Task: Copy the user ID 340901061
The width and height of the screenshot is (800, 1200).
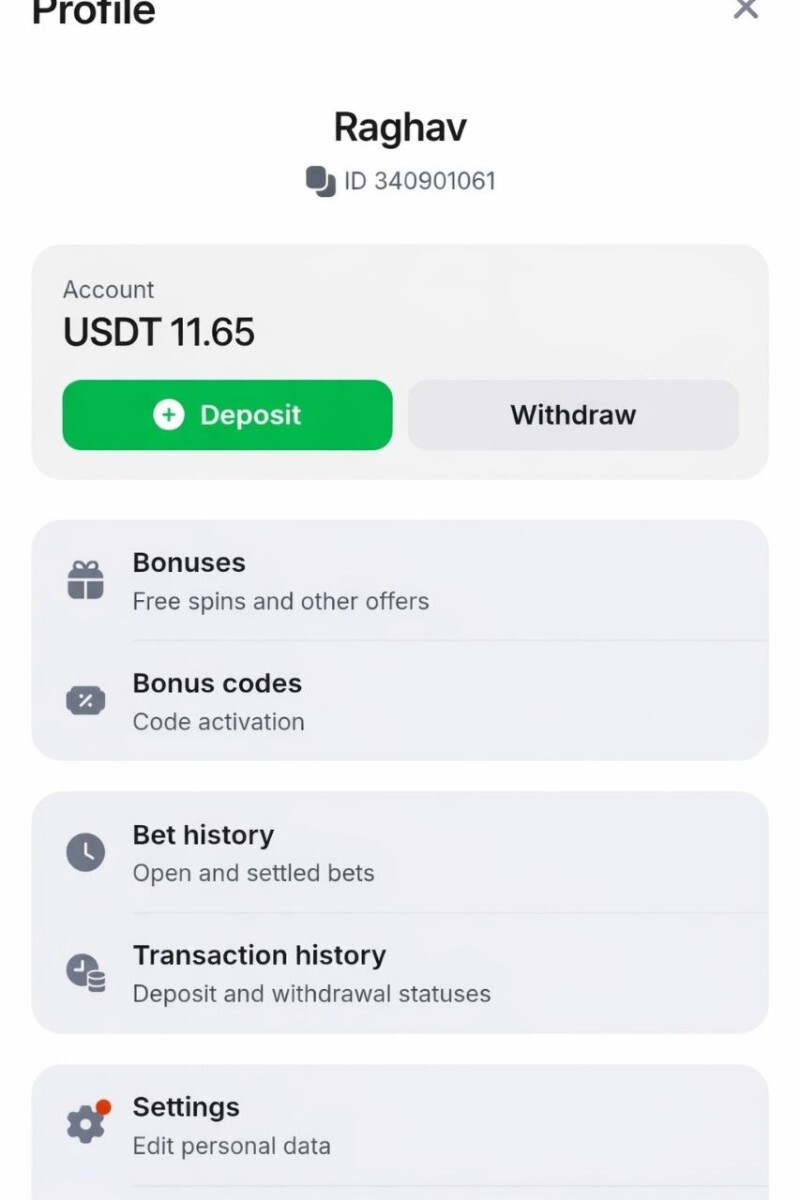Action: (320, 182)
